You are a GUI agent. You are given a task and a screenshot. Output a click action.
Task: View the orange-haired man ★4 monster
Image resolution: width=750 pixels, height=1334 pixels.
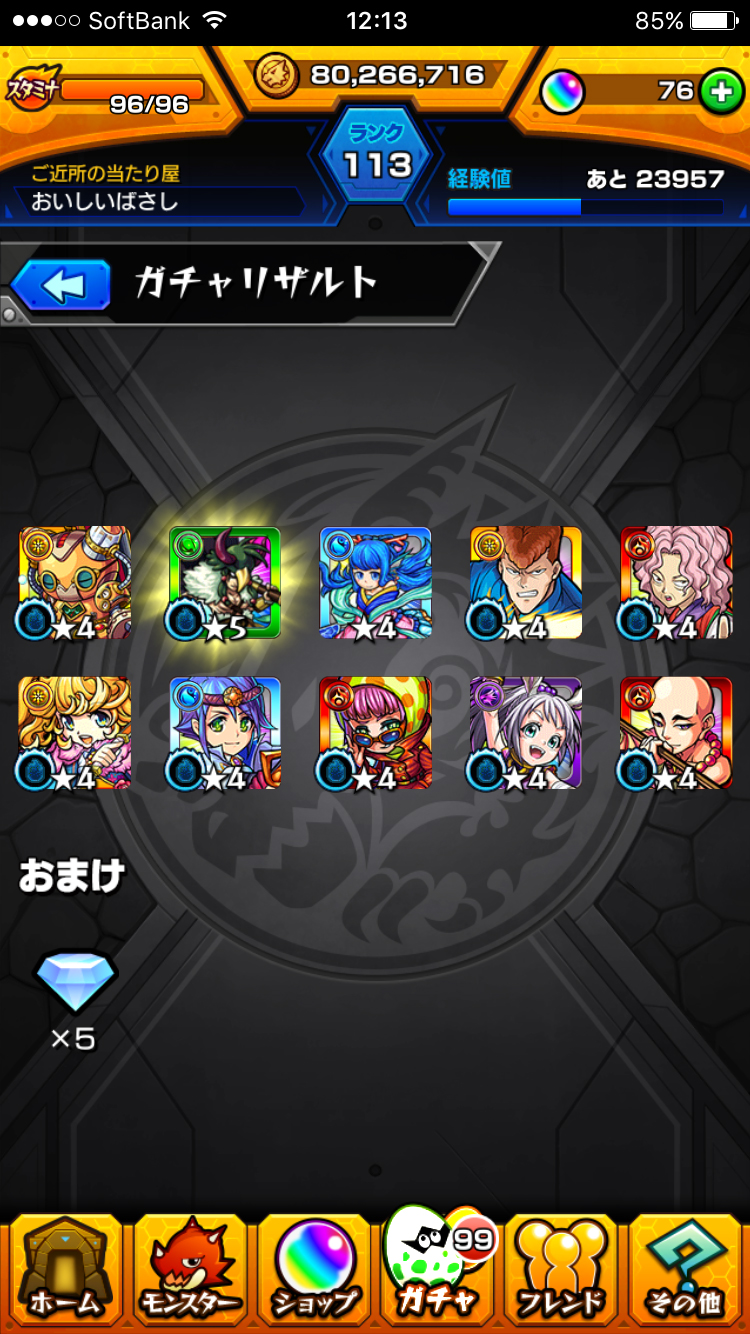pyautogui.click(x=525, y=583)
